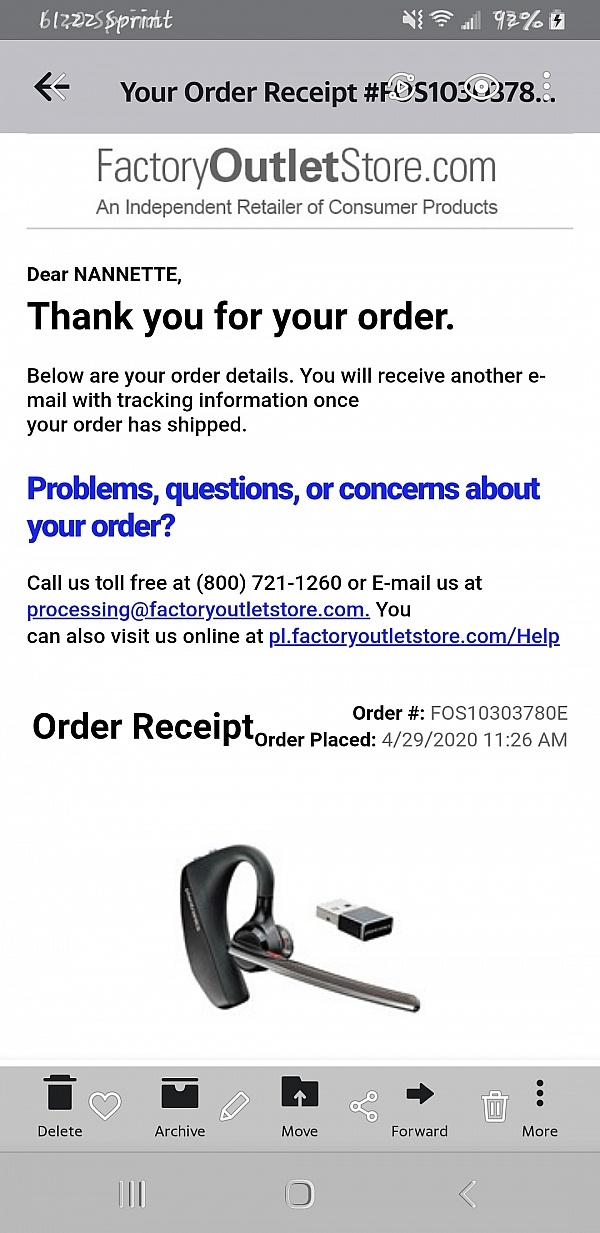Visit the pl.factoryoutletstore.com/Help link
Screen dimensions: 600x1233
[414, 636]
